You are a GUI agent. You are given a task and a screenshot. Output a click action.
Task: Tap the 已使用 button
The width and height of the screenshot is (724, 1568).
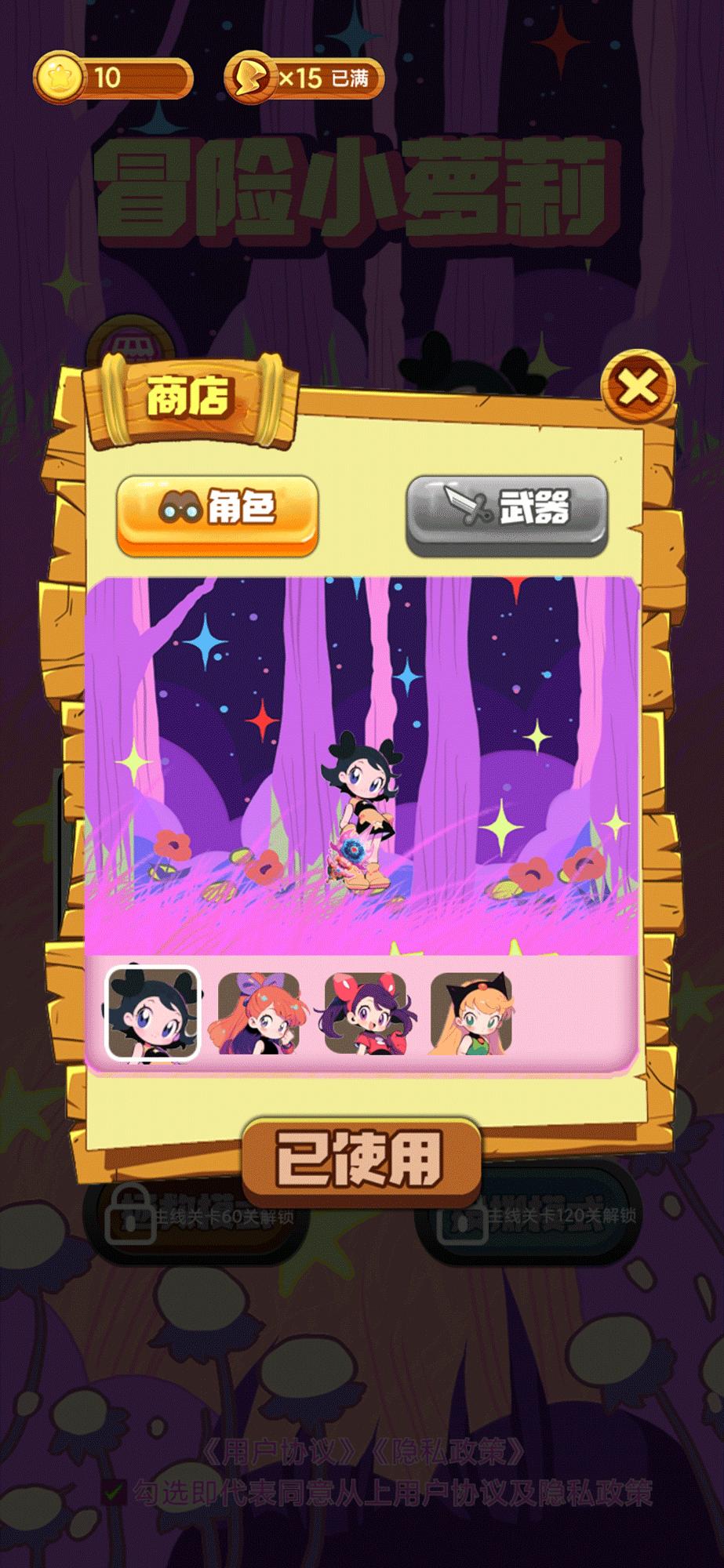point(361,1159)
